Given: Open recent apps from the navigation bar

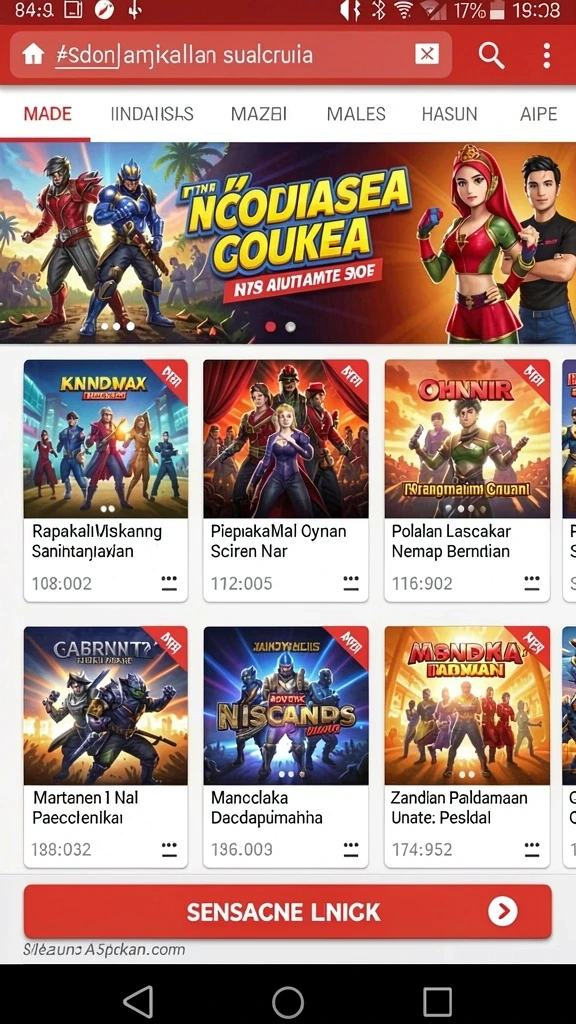Looking at the screenshot, I should [x=437, y=1001].
